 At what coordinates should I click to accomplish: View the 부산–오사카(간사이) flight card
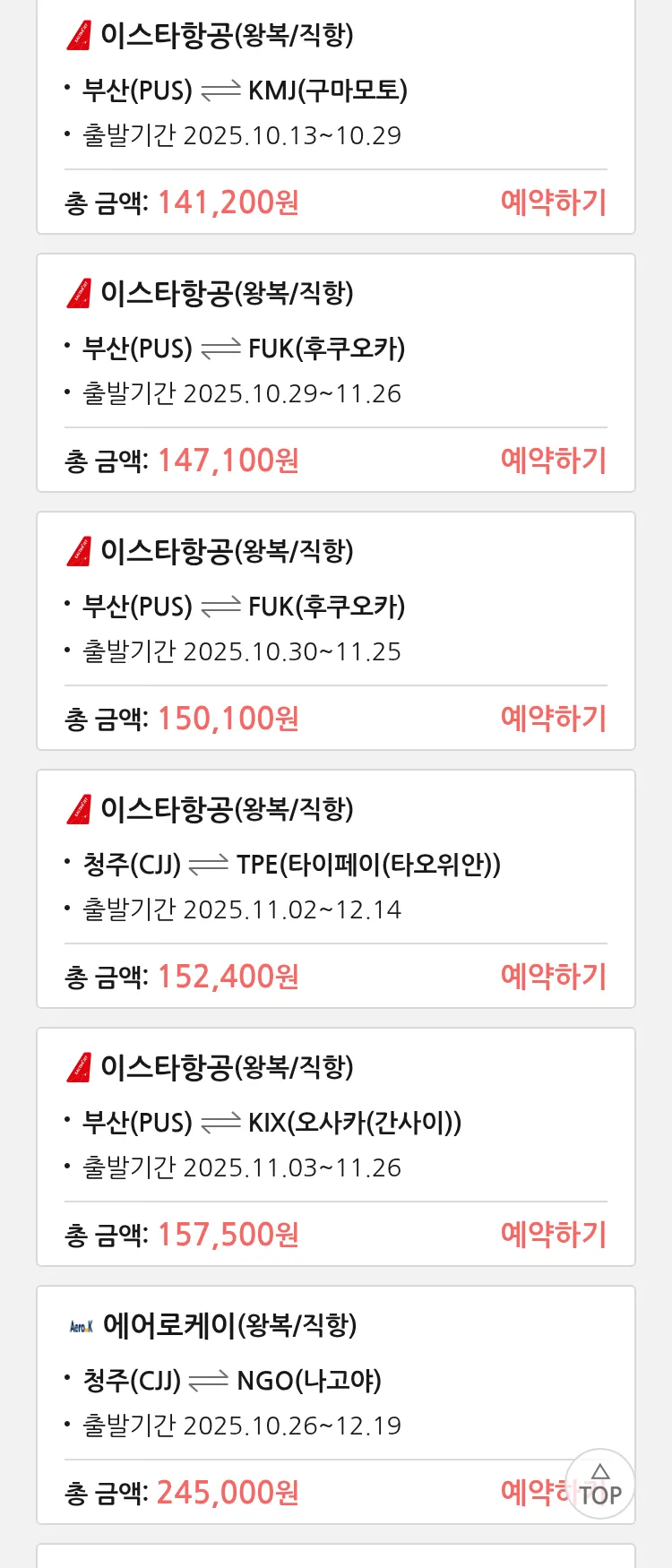tap(335, 1122)
